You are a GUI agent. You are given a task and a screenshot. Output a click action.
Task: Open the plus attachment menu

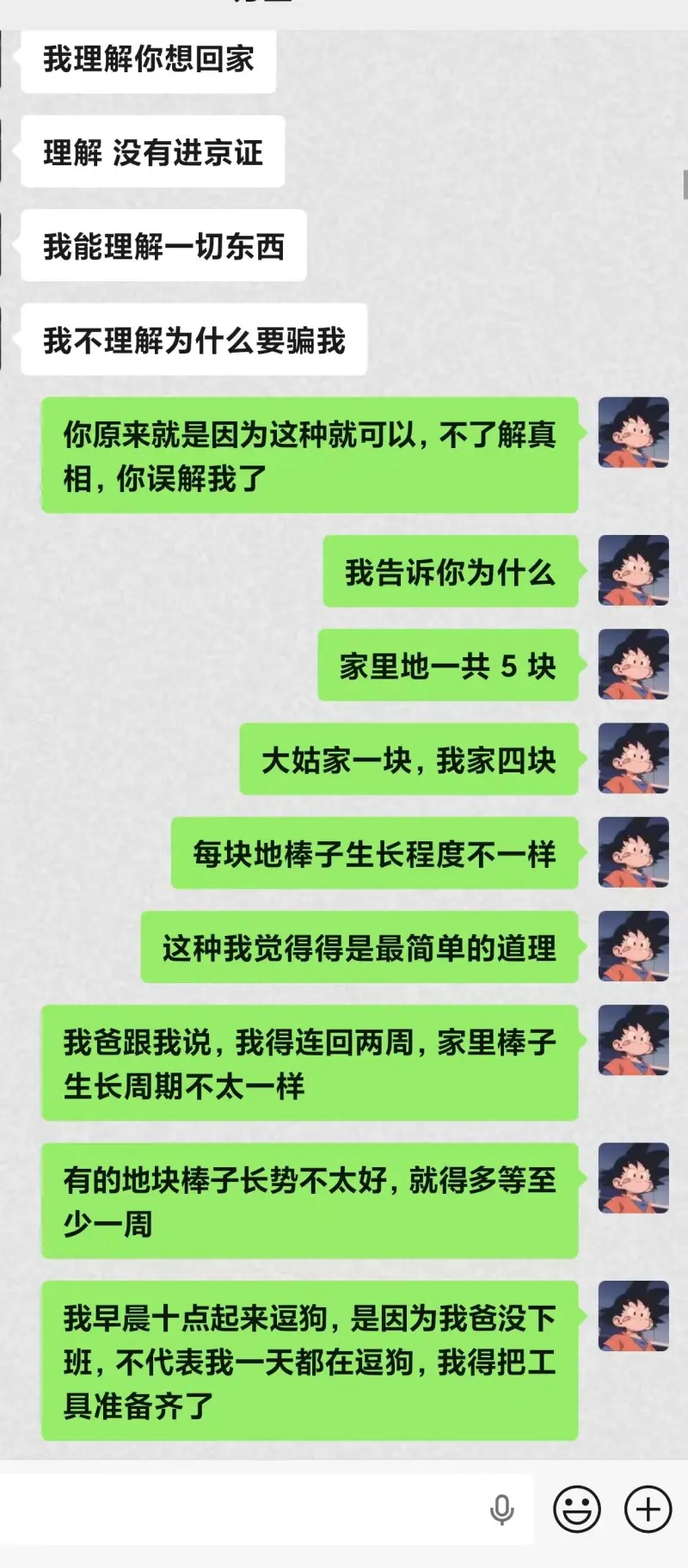647,1510
